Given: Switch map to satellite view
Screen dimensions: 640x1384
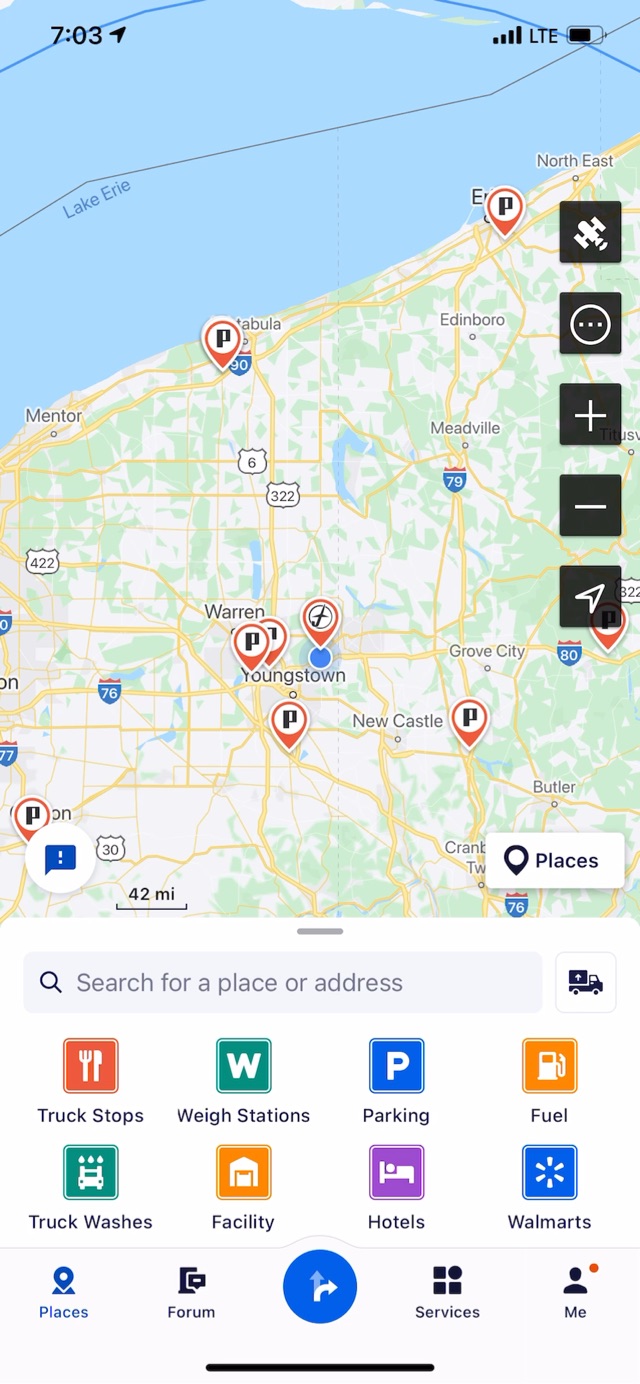Looking at the screenshot, I should pos(590,233).
